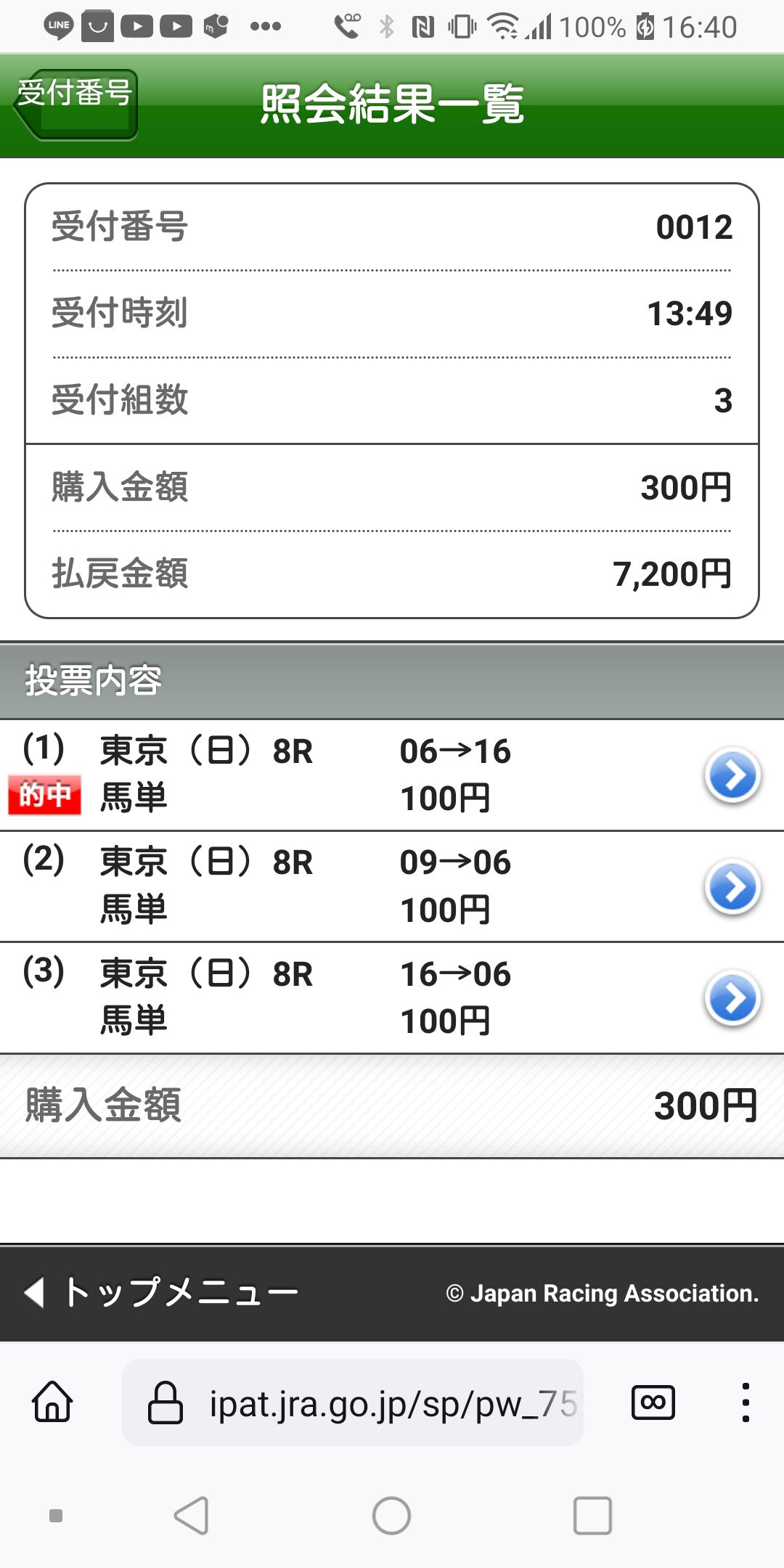Open the browser tabs switcher
The image size is (784, 1568).
tap(653, 1402)
